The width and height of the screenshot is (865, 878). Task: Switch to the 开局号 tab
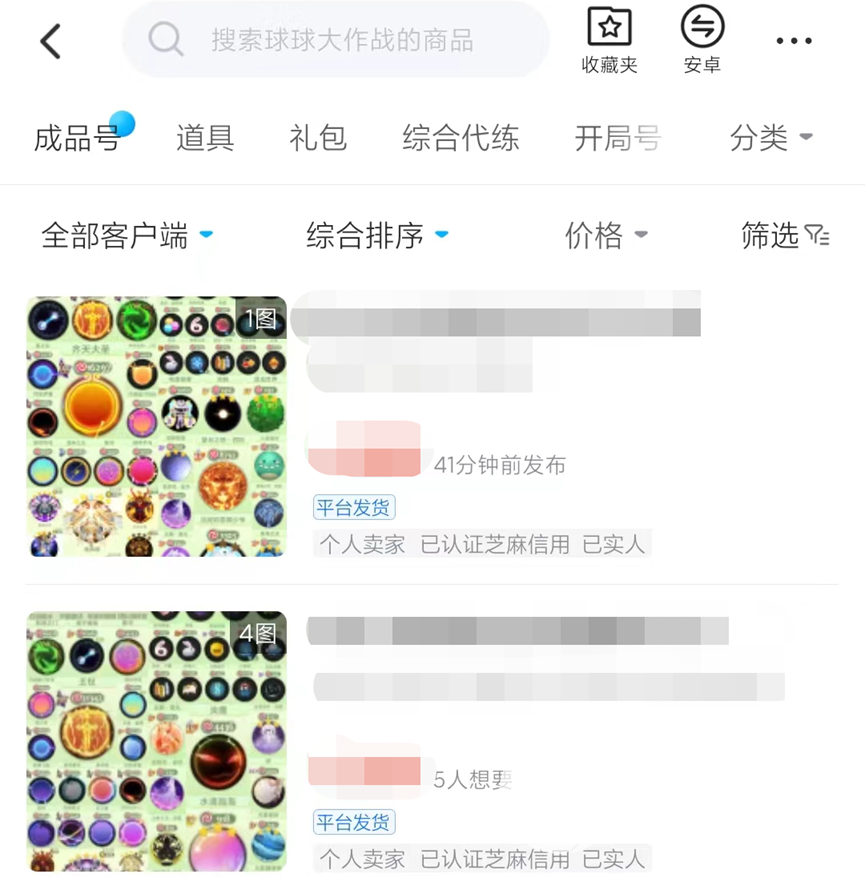[617, 138]
